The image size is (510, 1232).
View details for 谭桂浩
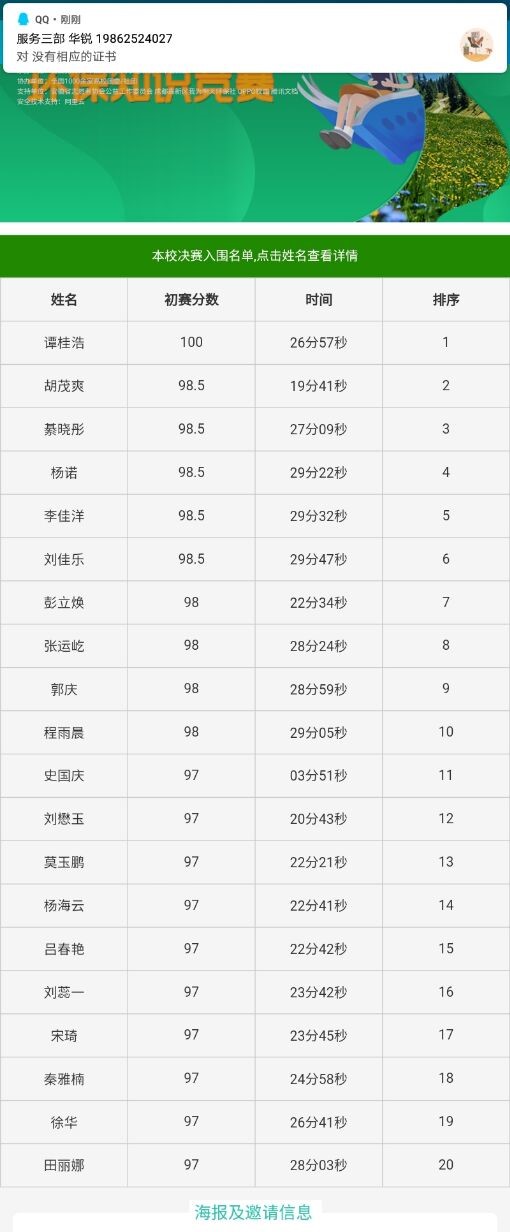pyautogui.click(x=64, y=342)
